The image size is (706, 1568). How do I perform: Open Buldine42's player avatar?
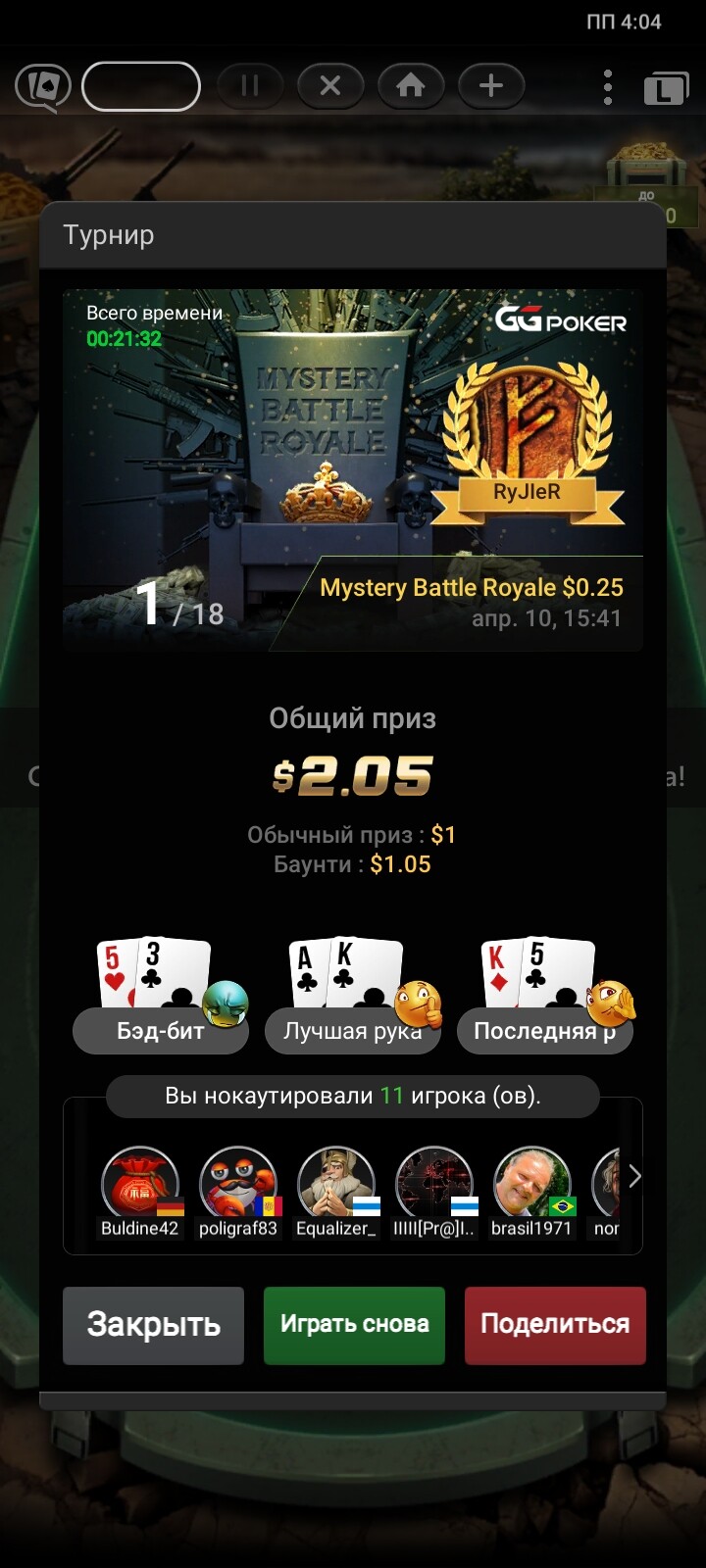(x=140, y=1184)
